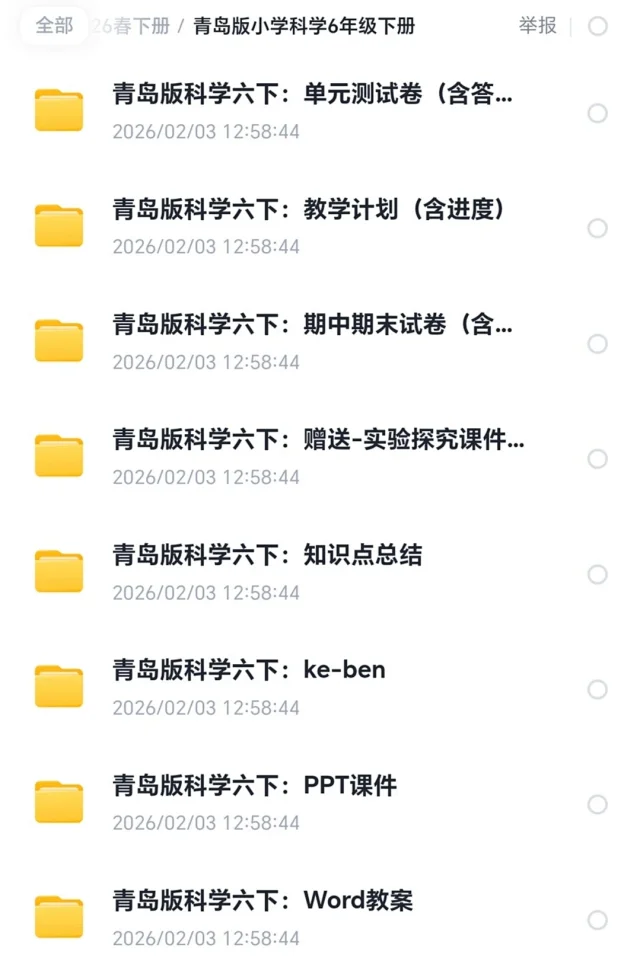Image resolution: width=640 pixels, height=961 pixels.
Task: Check the circle for 期中期末试卷
Action: tap(598, 344)
